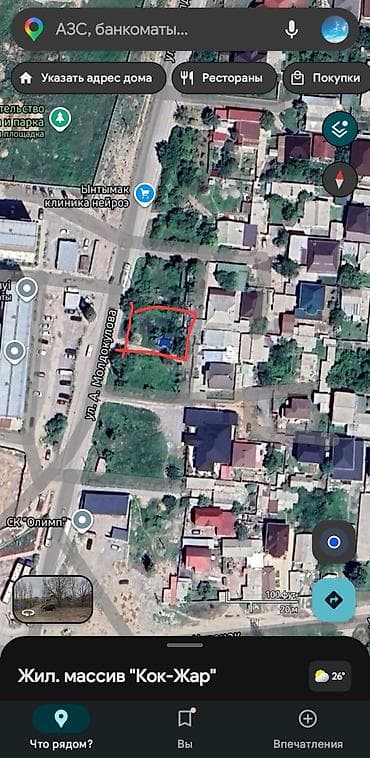The height and width of the screenshot is (758, 370).
Task: Open the СК Олимп map marker
Action: pos(83,521)
